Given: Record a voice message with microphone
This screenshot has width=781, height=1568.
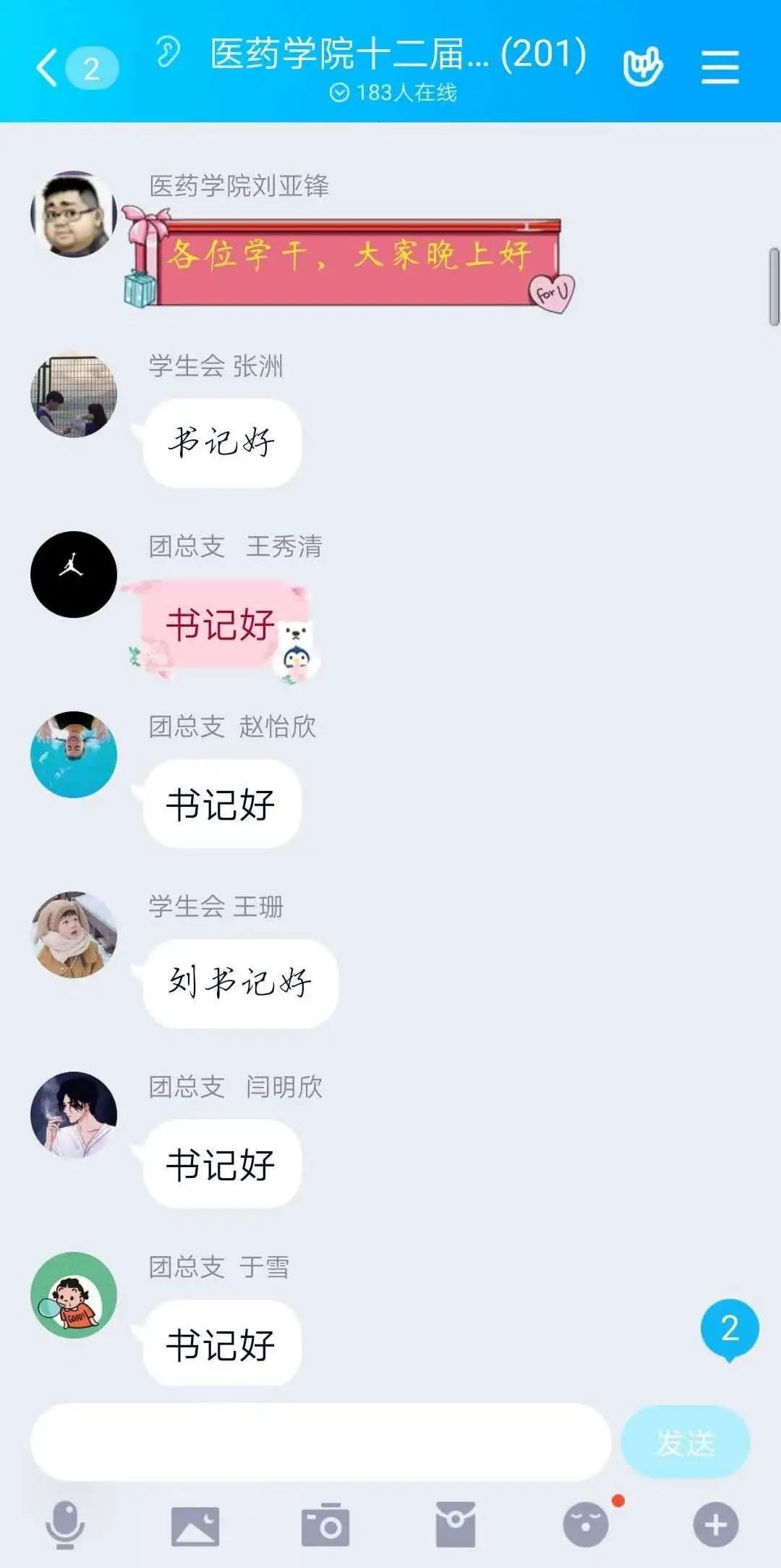Looking at the screenshot, I should coord(65,1525).
